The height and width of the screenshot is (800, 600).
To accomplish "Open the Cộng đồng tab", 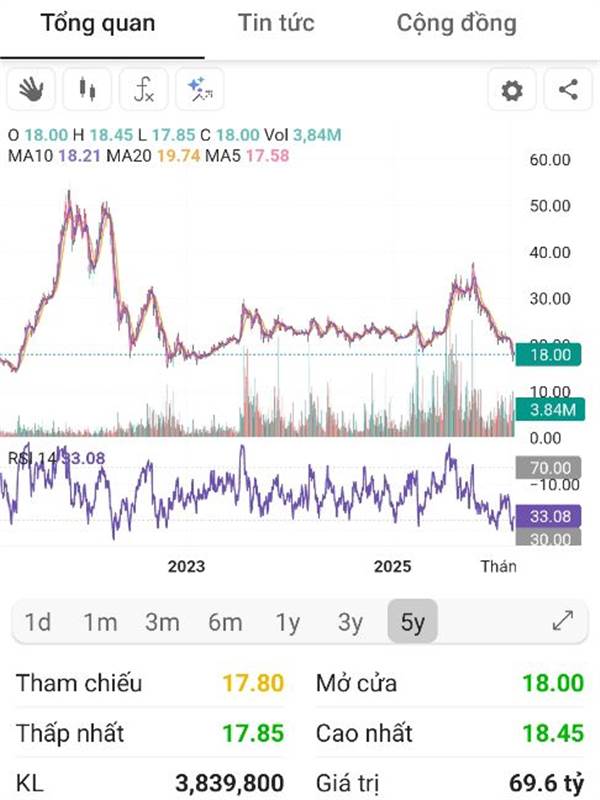I will 456,23.
